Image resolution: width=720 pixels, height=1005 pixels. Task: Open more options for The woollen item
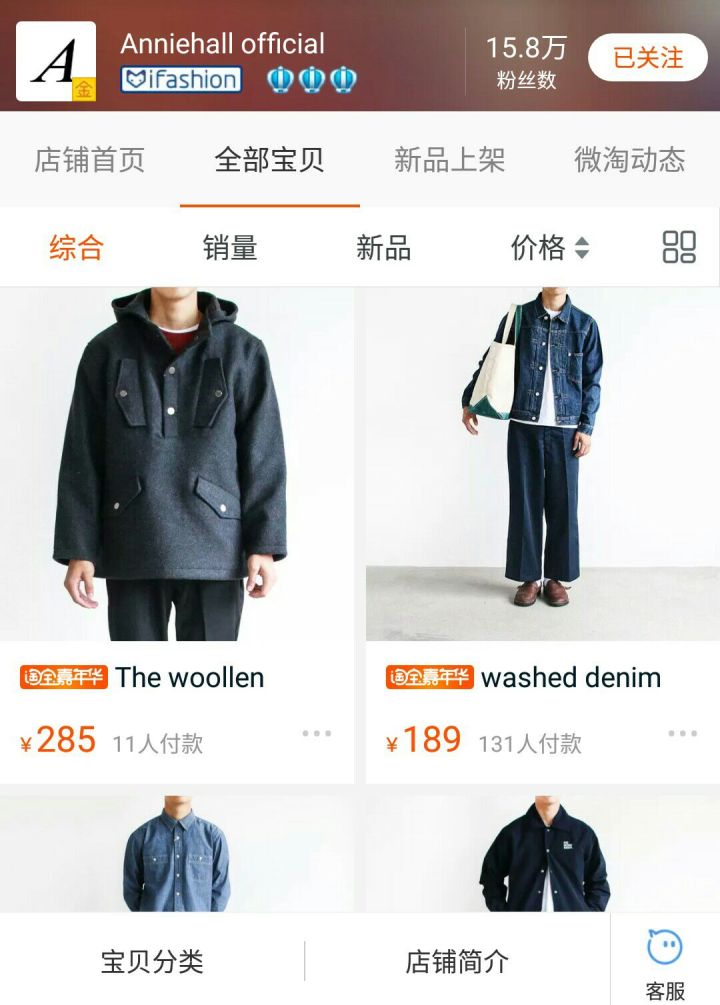point(316,734)
